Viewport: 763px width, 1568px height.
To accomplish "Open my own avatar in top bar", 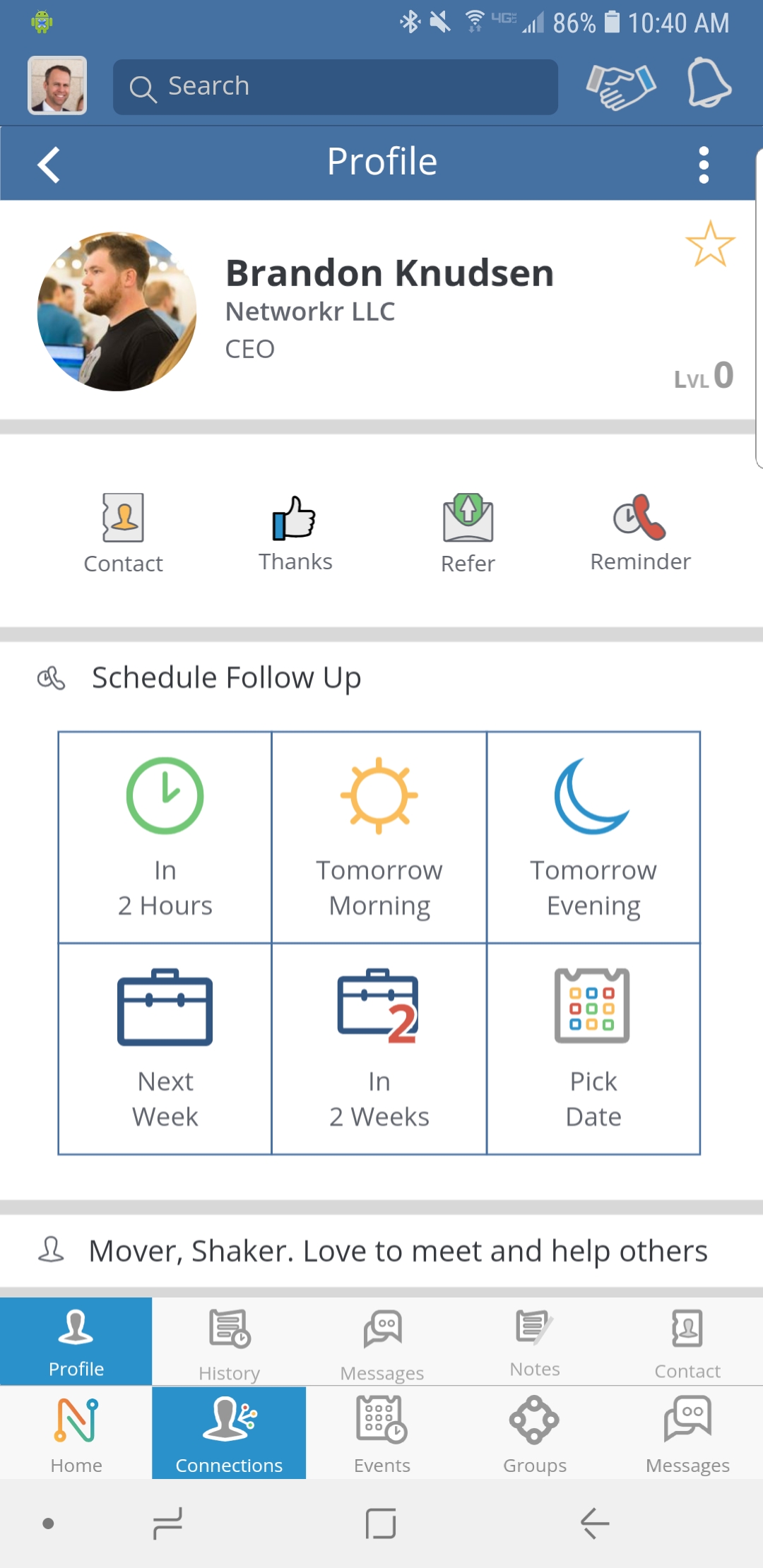I will click(57, 85).
